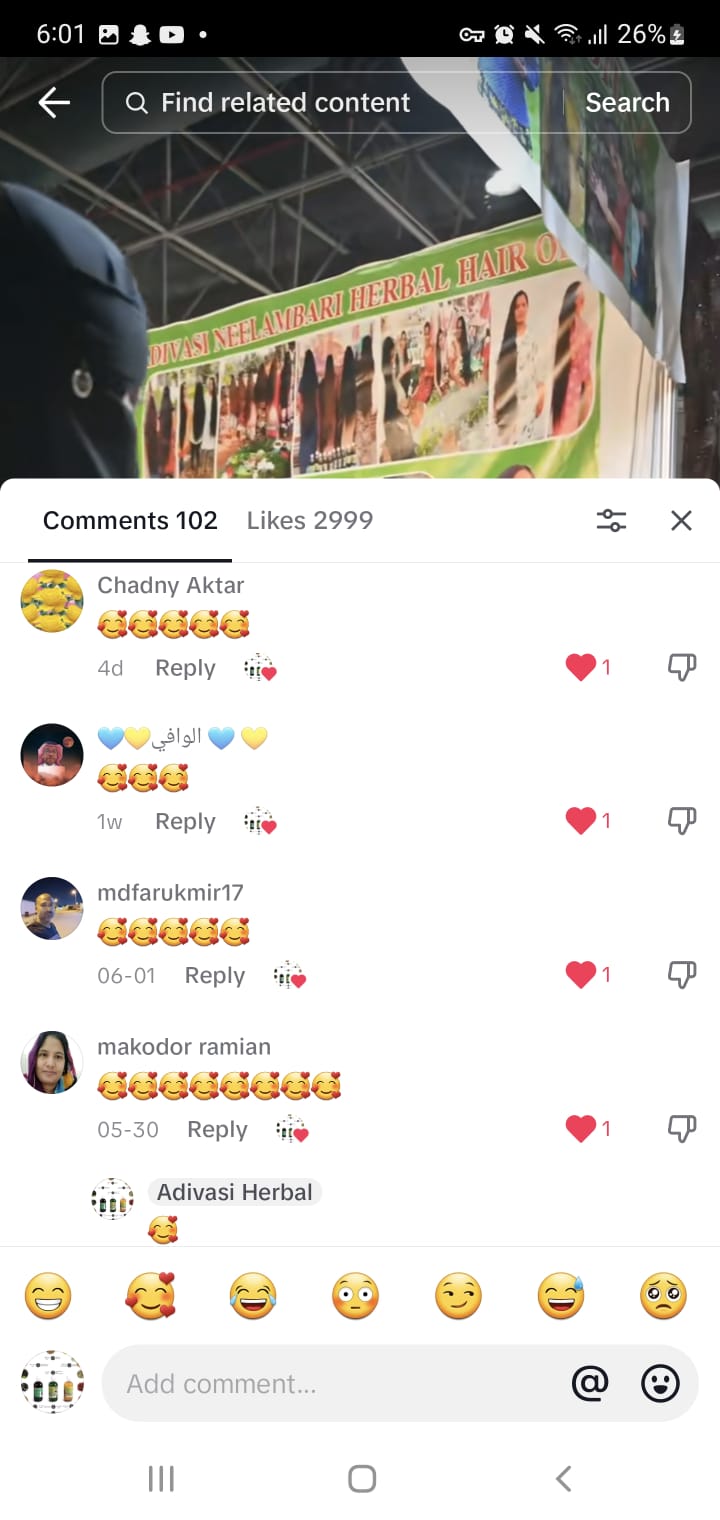Open Chadny Aktar's profile picture
The width and height of the screenshot is (720, 1520).
pyautogui.click(x=52, y=601)
